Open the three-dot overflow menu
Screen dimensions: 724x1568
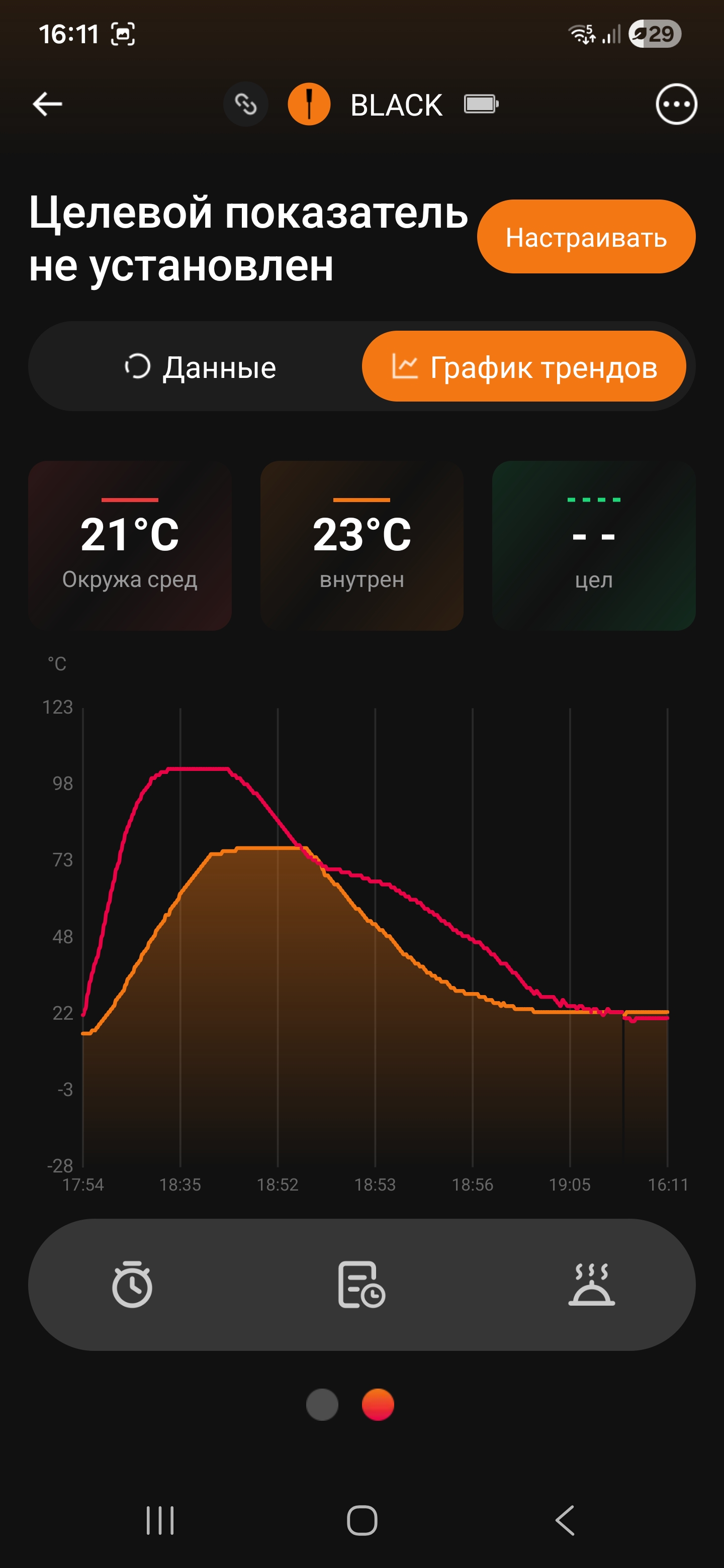tap(676, 104)
